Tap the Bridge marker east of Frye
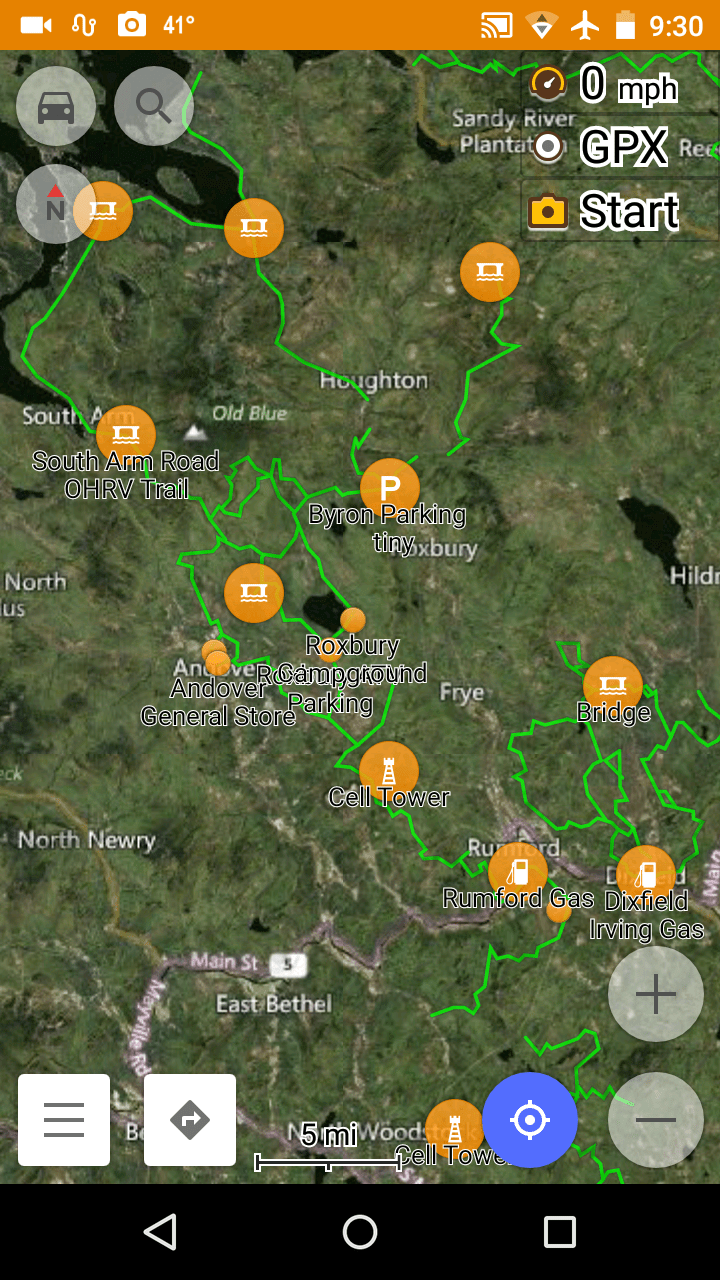The width and height of the screenshot is (720, 1280). pyautogui.click(x=614, y=685)
